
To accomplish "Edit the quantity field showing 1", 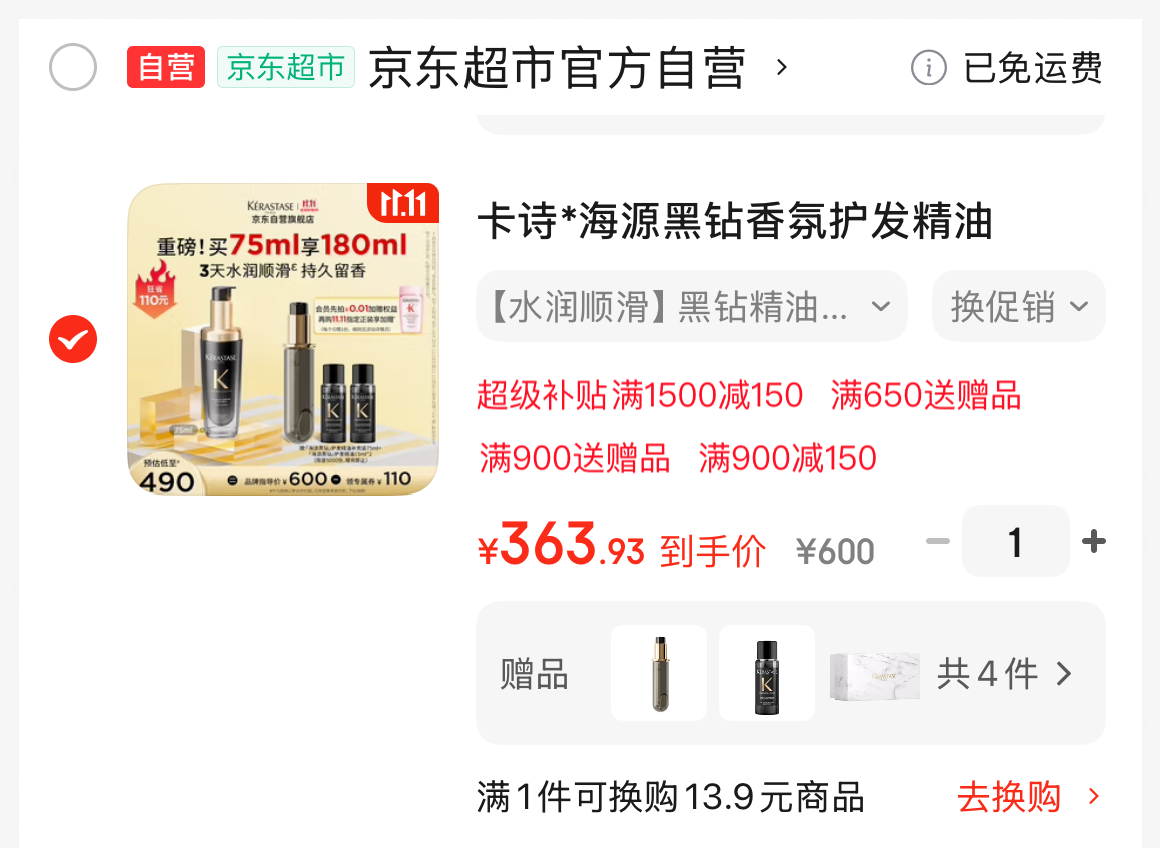I will pyautogui.click(x=1015, y=542).
